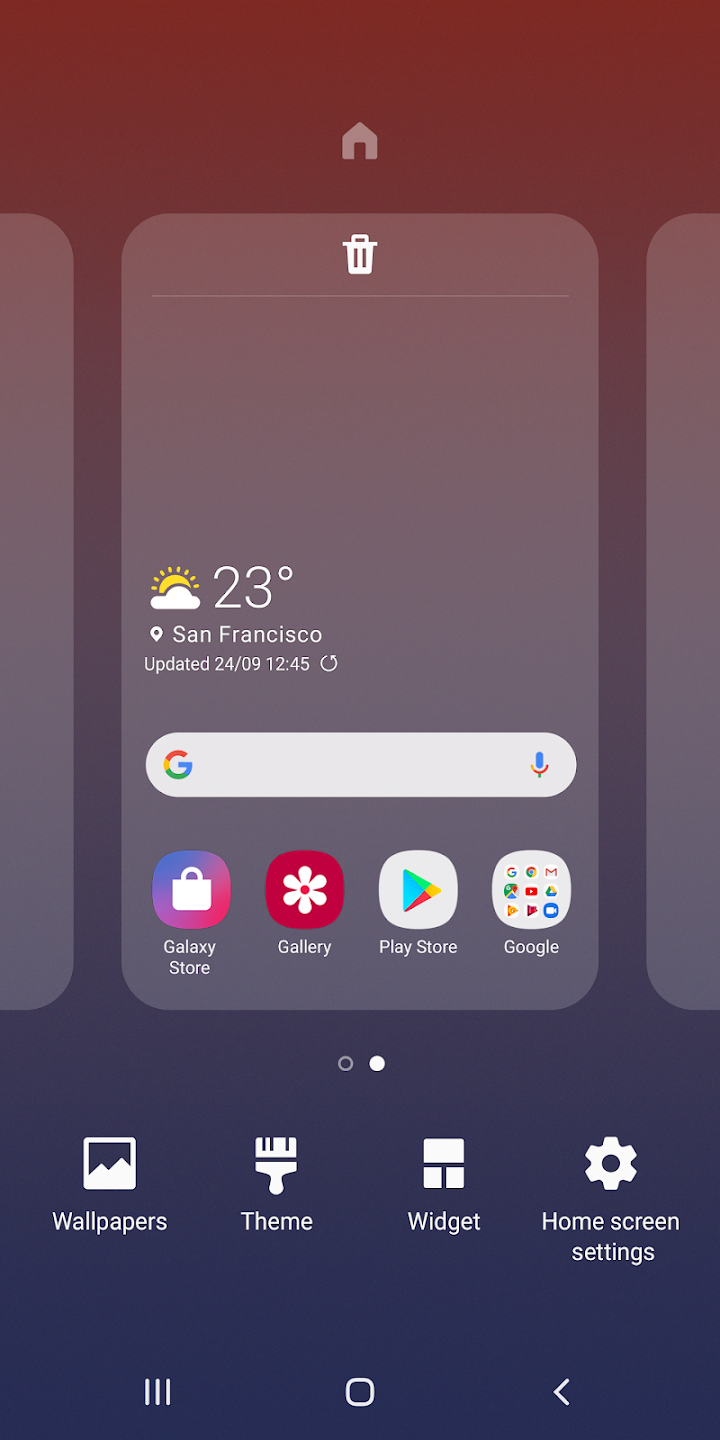This screenshot has height=1440, width=720.
Task: Open the Google apps folder
Action: point(531,890)
